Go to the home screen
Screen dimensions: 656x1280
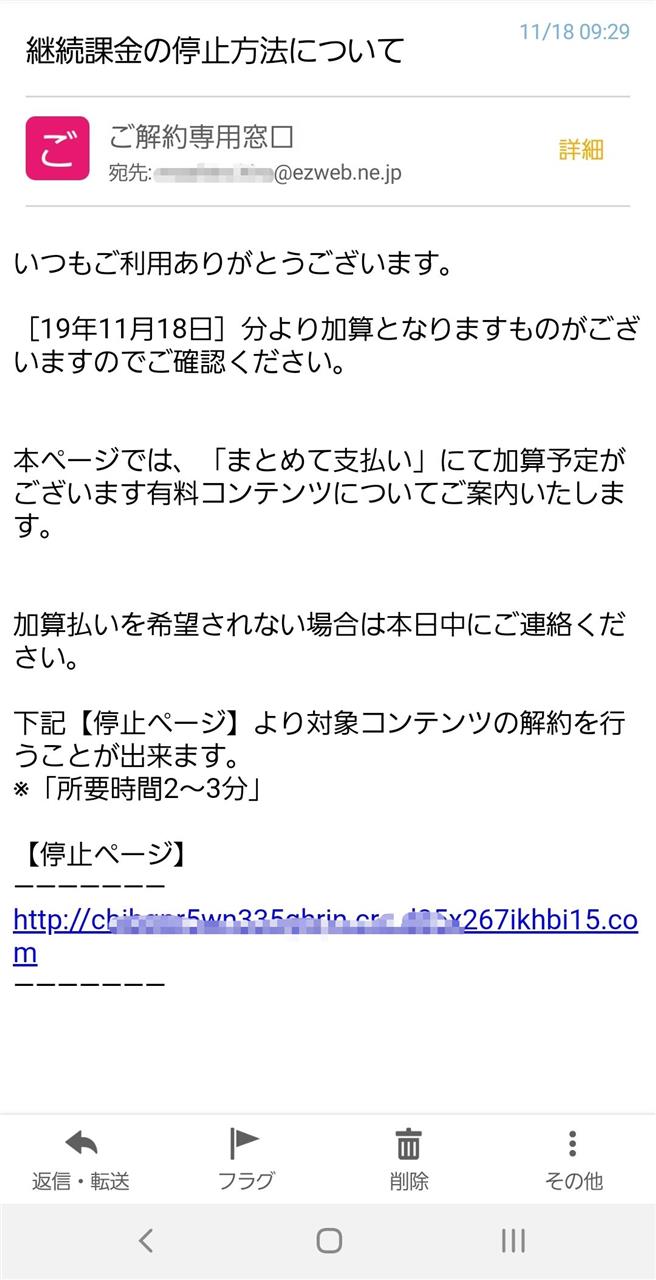[329, 1241]
